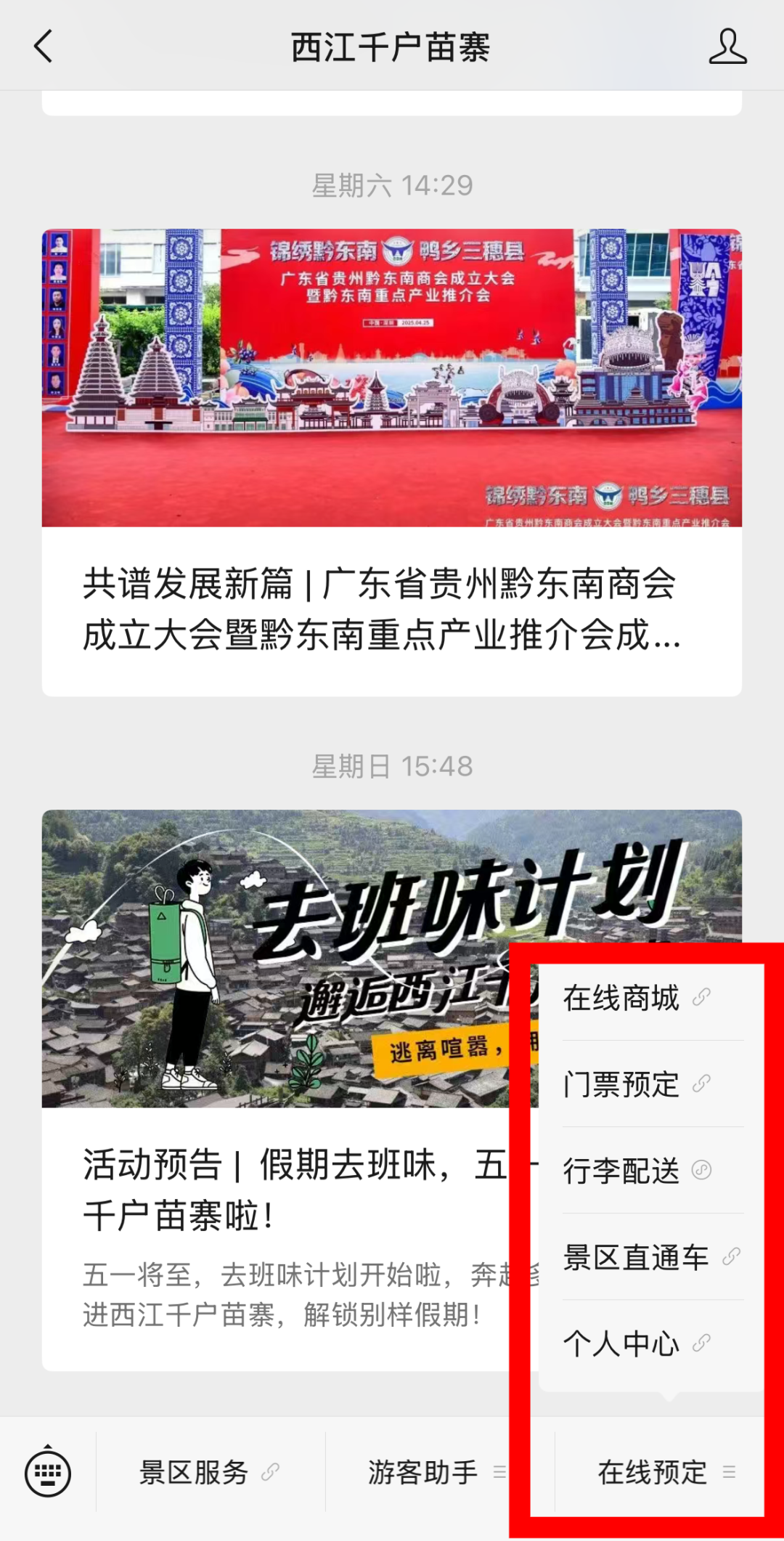Open the 景区服务 bottom menu item
This screenshot has height=1541, width=784.
(x=209, y=1473)
